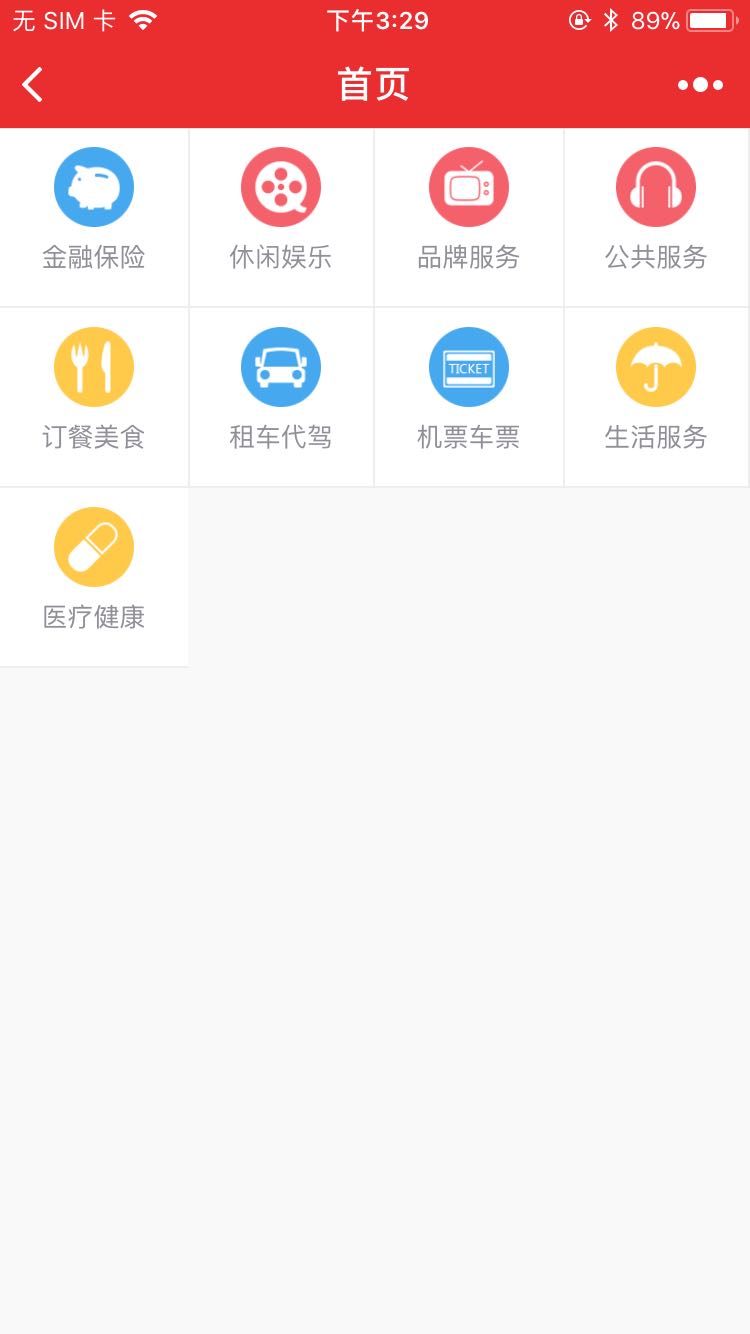The height and width of the screenshot is (1334, 750).
Task: Go back with the header arrow
Action: pyautogui.click(x=33, y=85)
